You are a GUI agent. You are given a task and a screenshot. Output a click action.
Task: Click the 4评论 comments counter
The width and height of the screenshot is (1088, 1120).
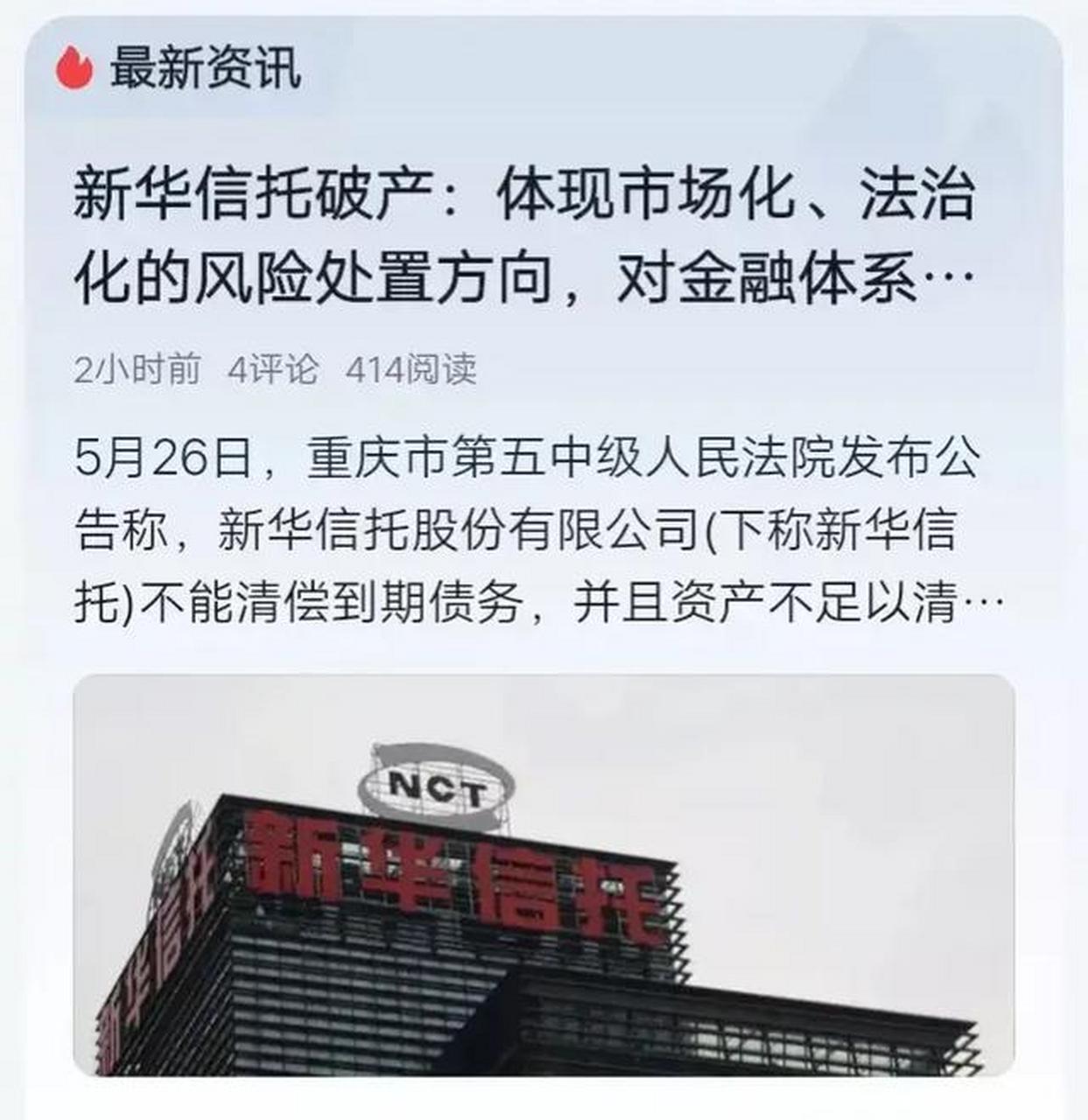(x=273, y=371)
